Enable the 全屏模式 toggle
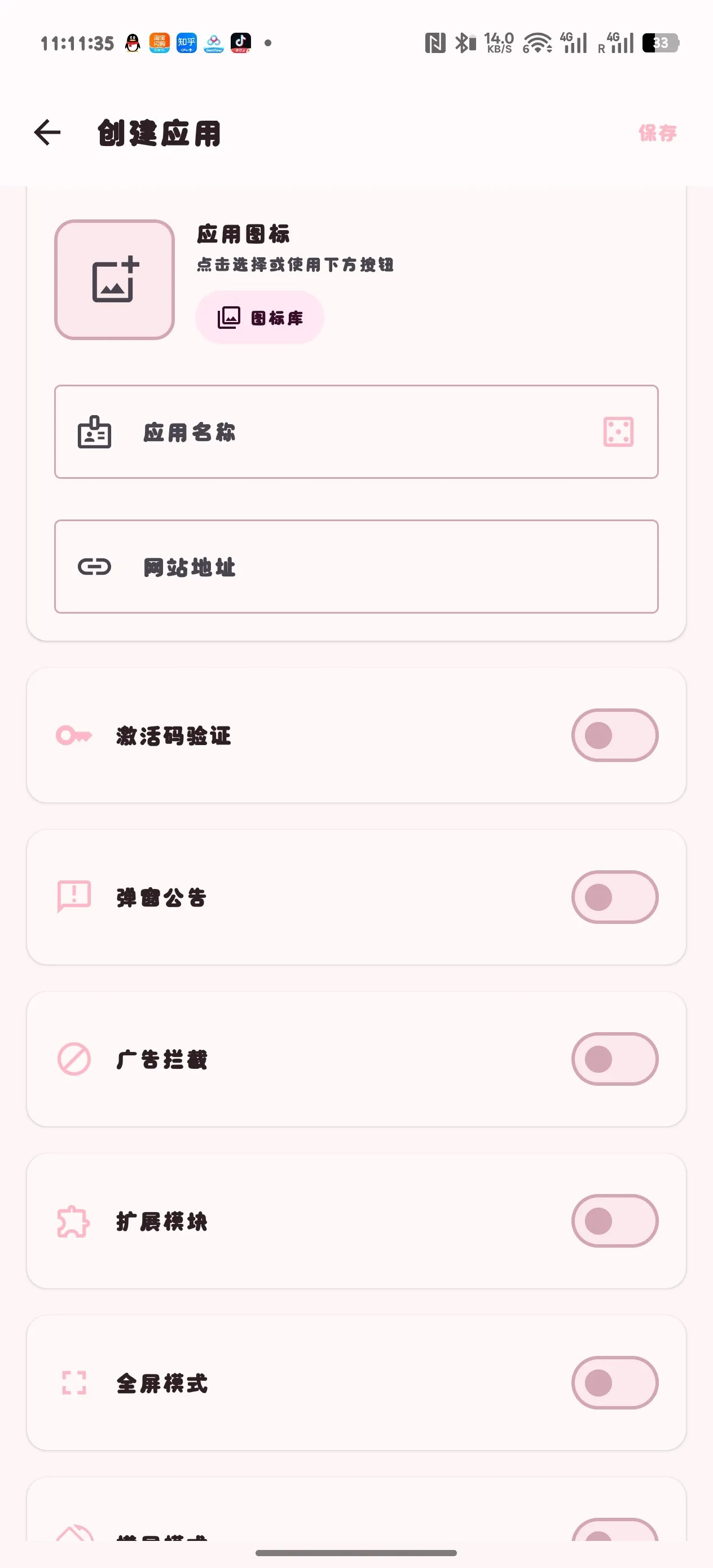This screenshot has width=713, height=1568. pos(615,1383)
